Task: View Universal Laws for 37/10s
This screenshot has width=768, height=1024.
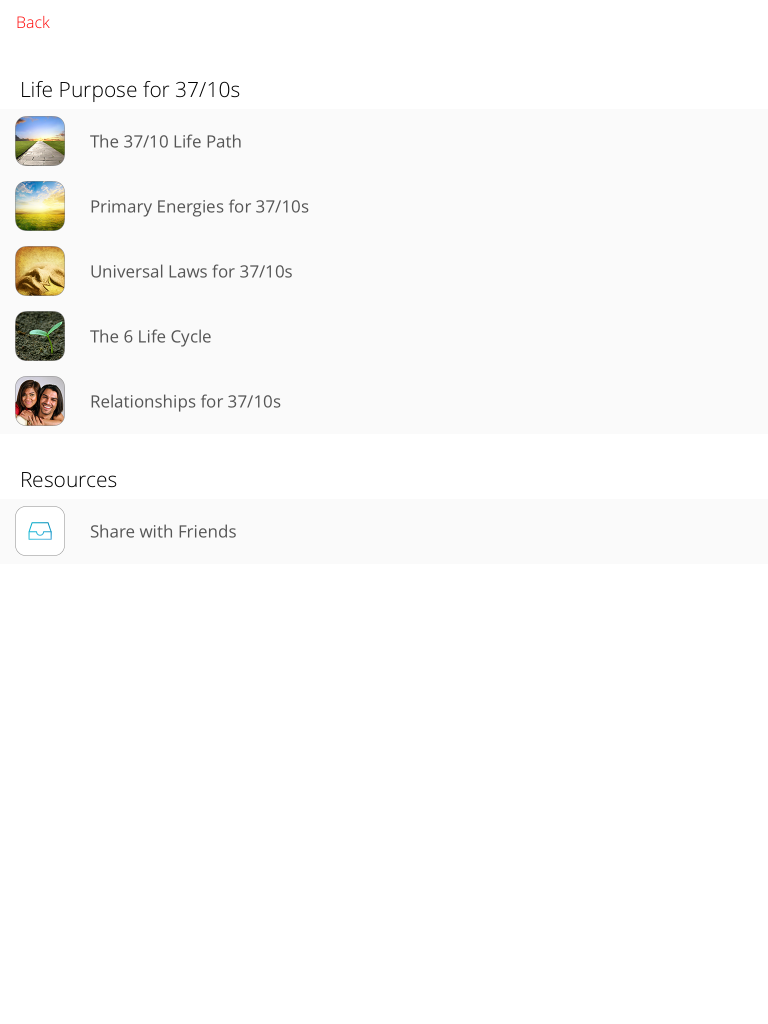Action: tap(191, 271)
